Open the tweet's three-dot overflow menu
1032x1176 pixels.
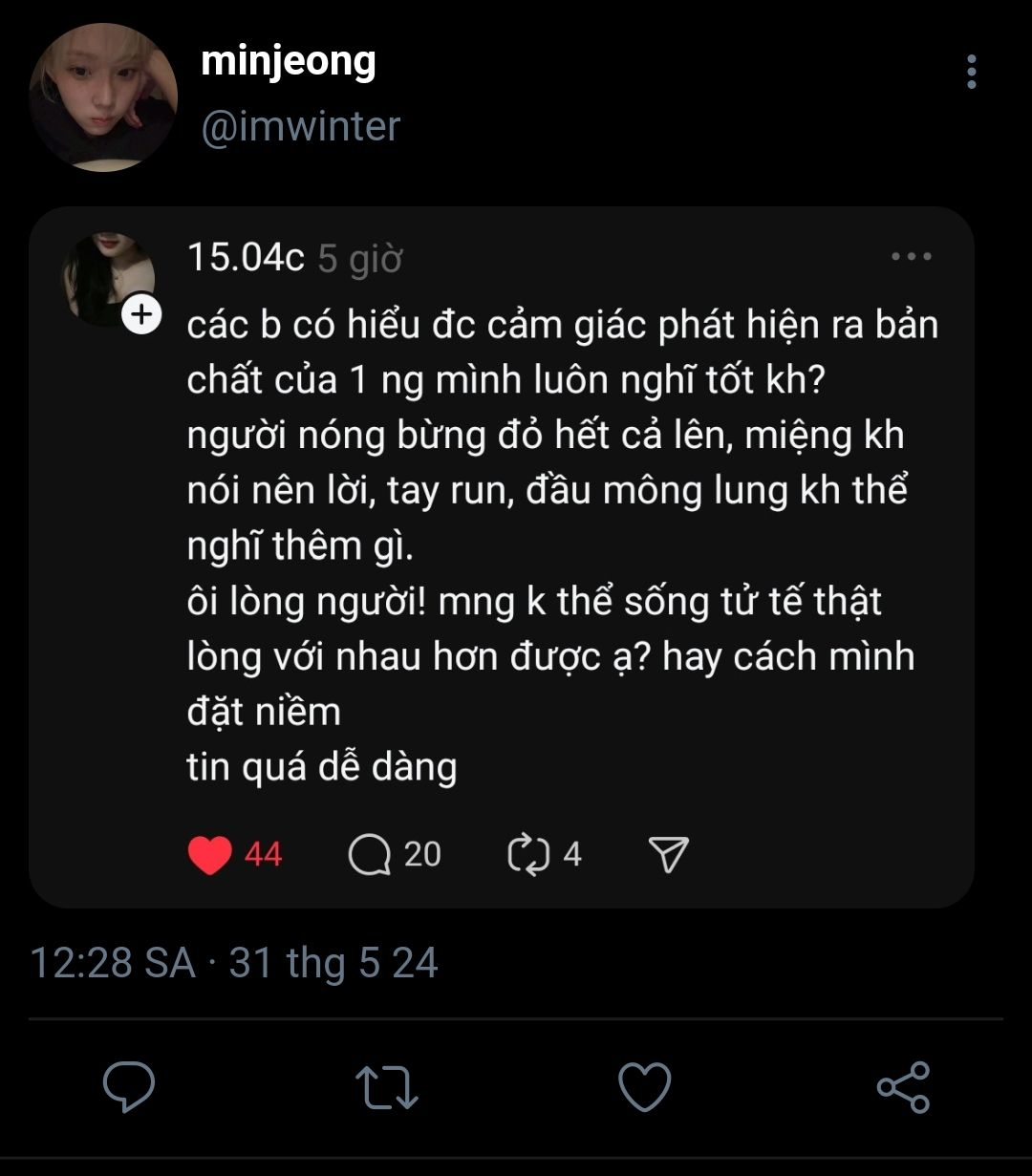(971, 72)
